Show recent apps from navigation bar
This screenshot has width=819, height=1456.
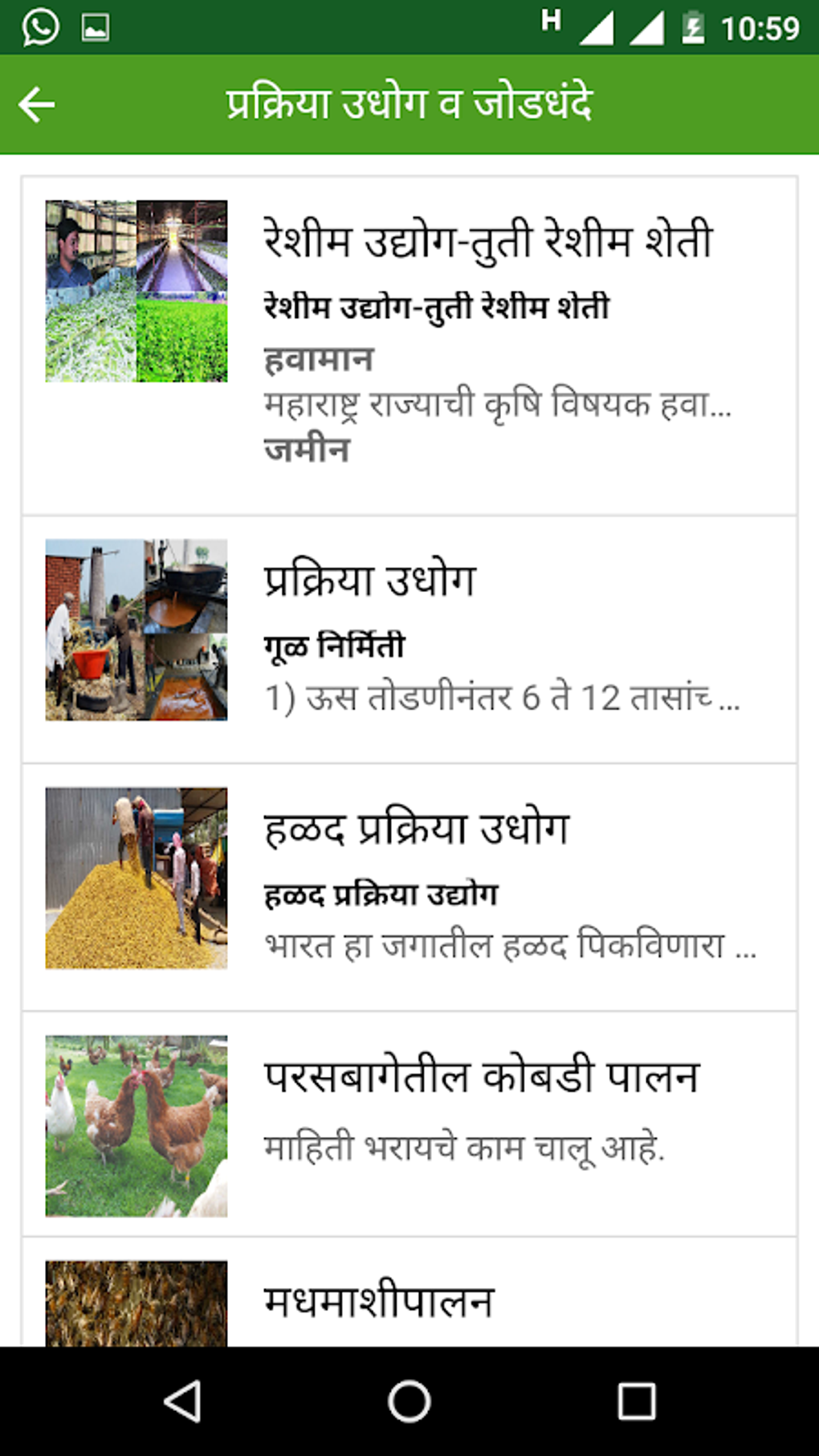pyautogui.click(x=636, y=1402)
